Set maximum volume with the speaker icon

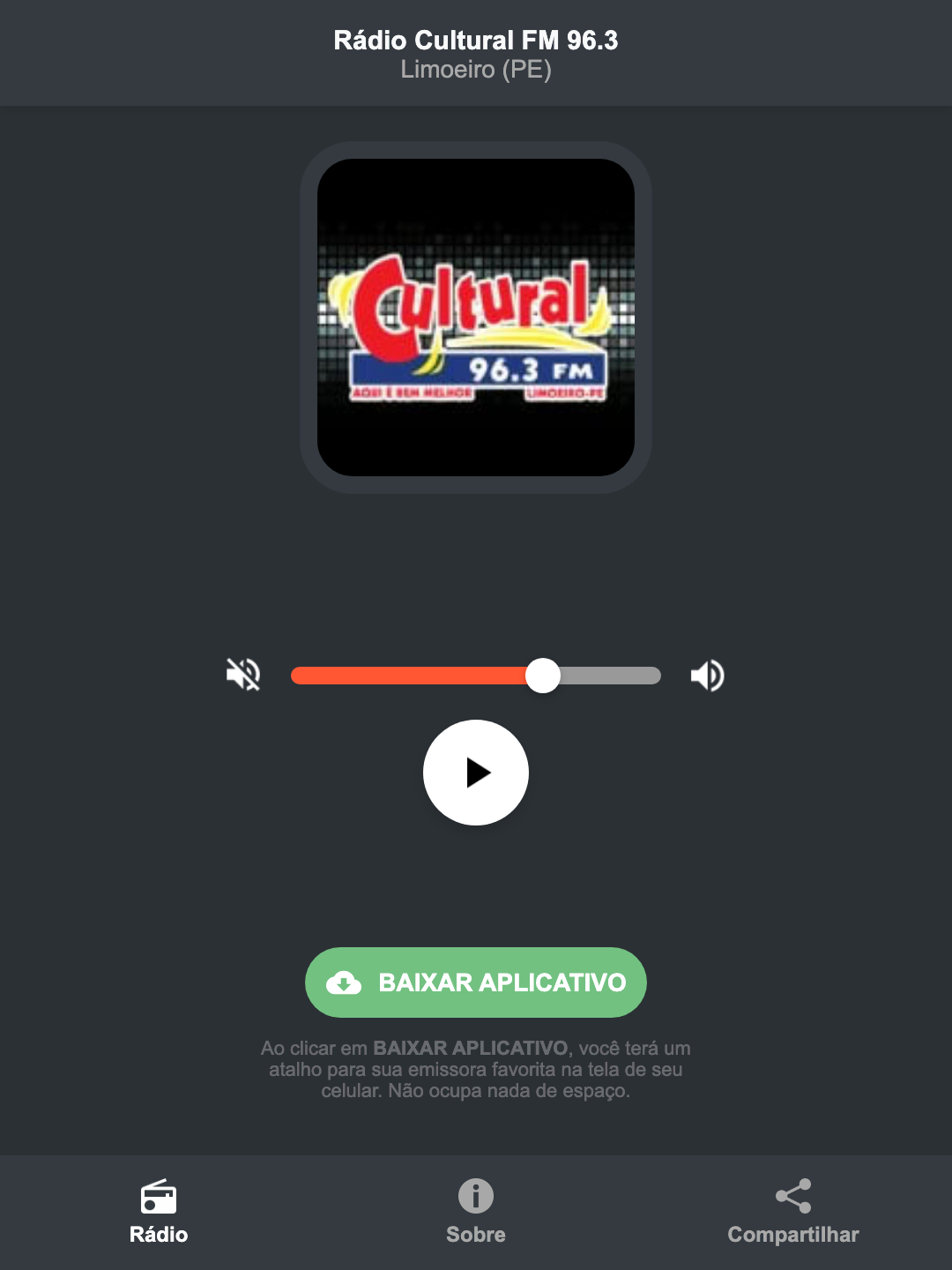point(707,675)
